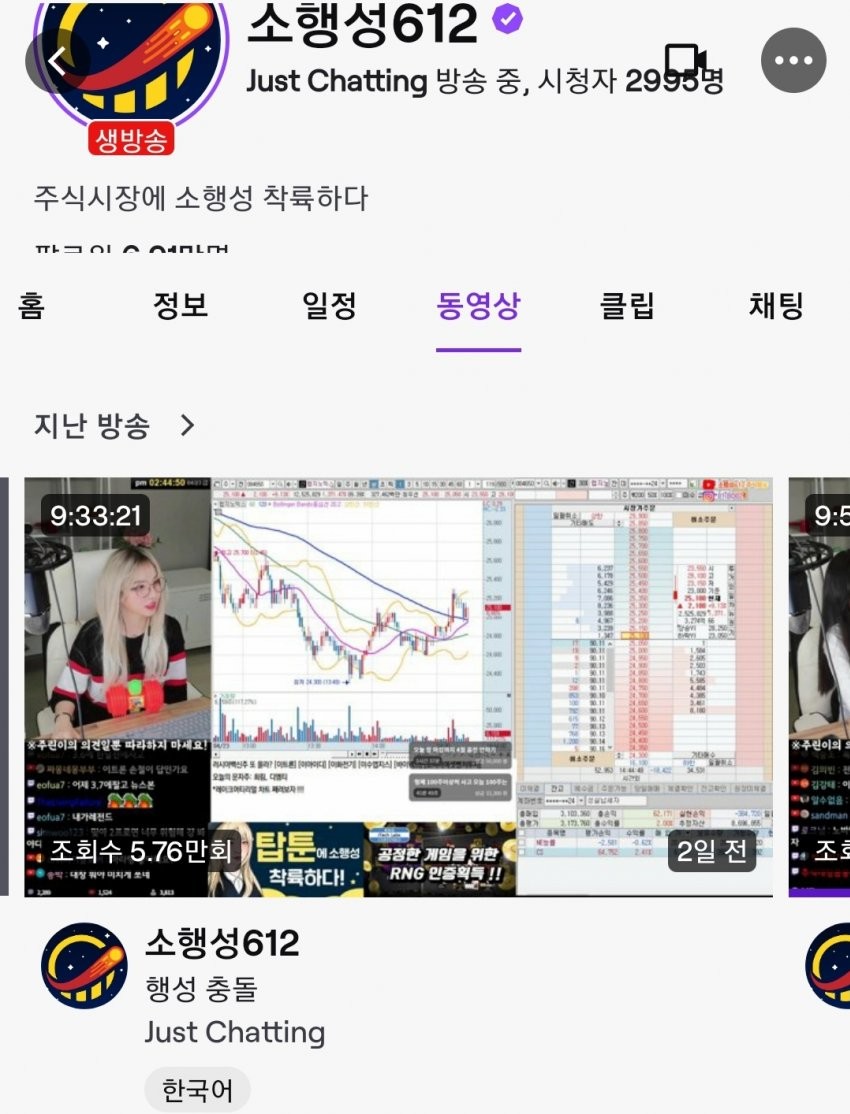Switch to the 홈 tab
The height and width of the screenshot is (1114, 850).
(x=31, y=305)
